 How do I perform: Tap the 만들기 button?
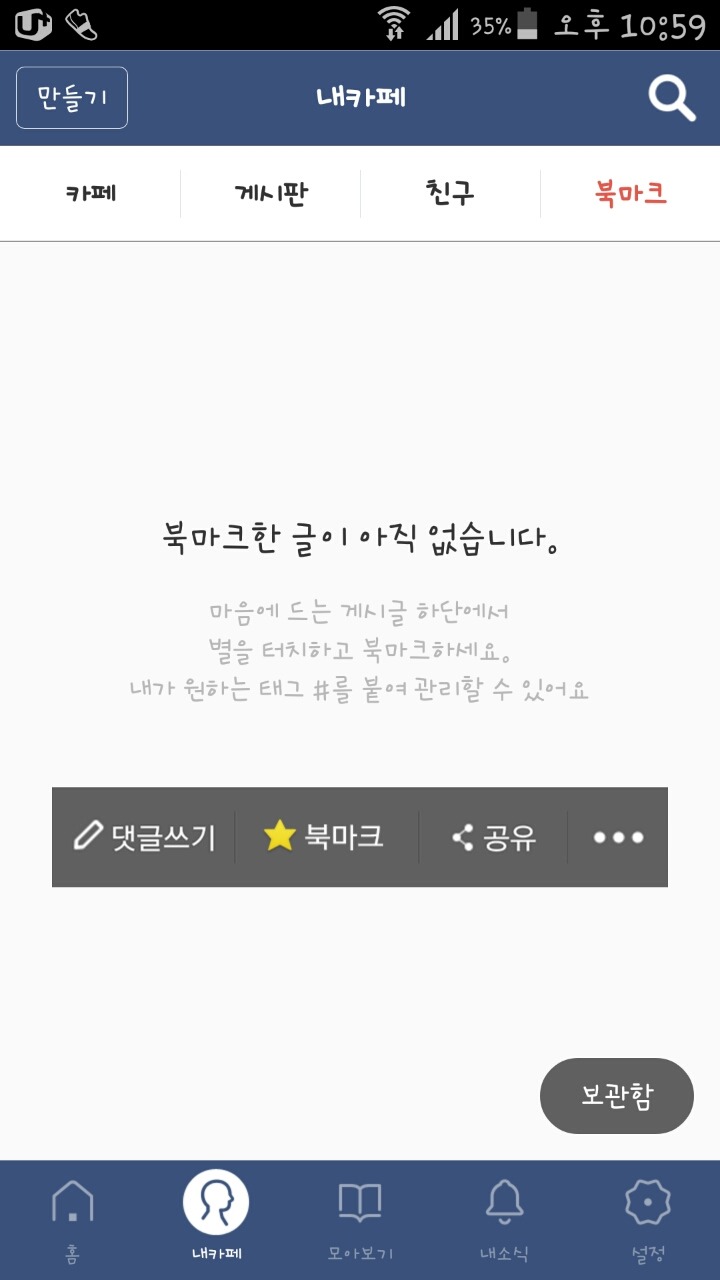[x=72, y=98]
